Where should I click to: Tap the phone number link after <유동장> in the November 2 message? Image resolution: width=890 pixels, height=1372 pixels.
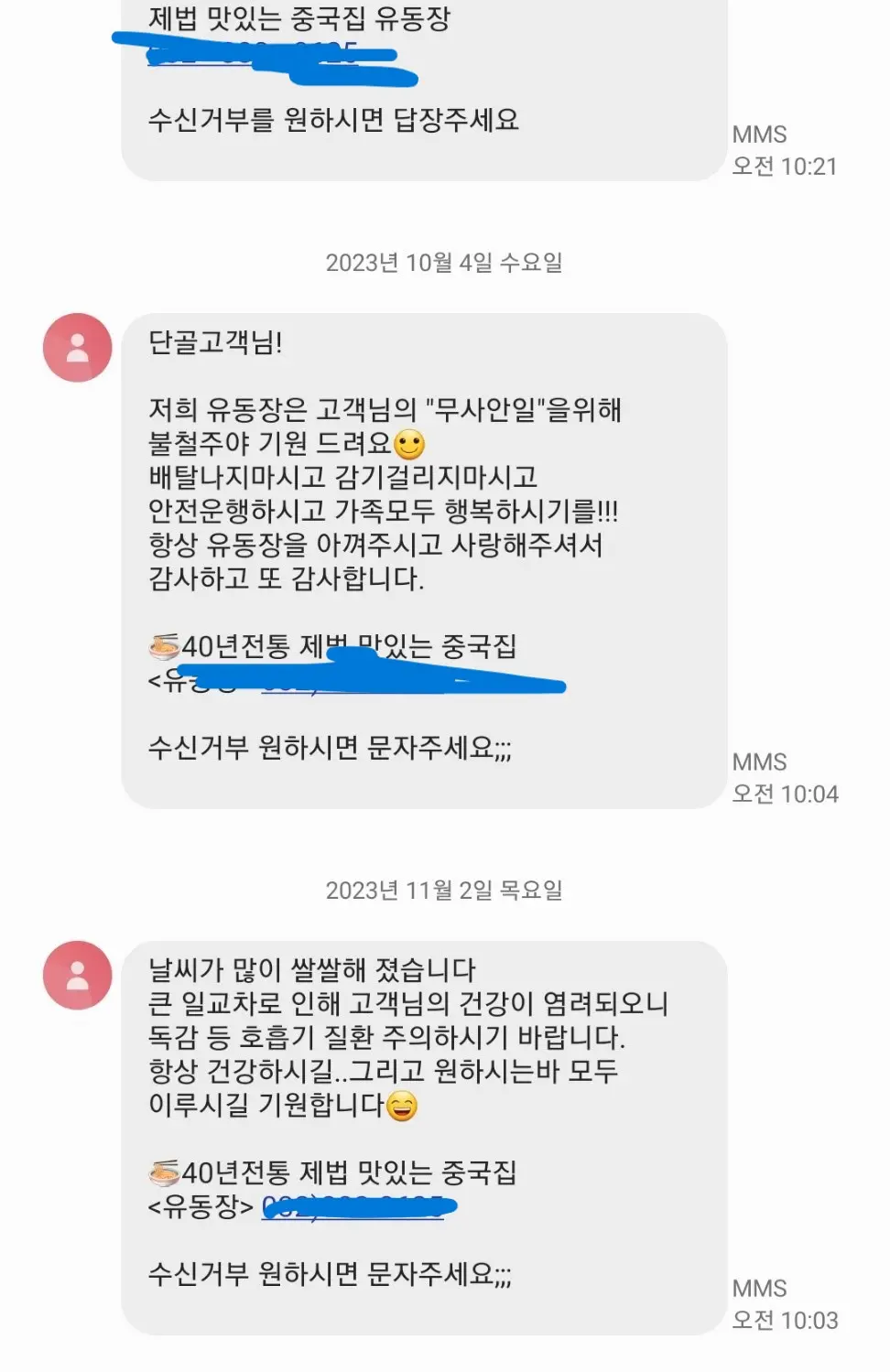coord(357,1207)
